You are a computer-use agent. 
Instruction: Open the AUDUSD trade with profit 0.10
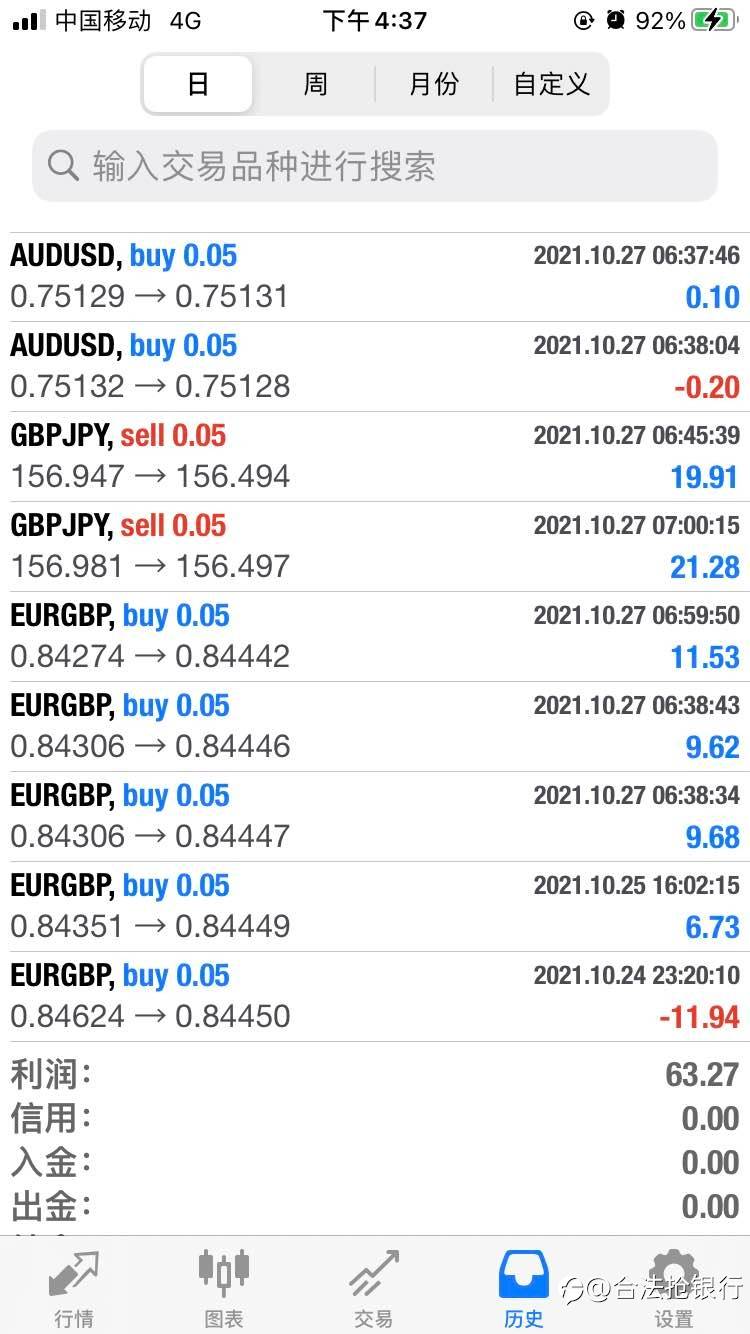pos(375,277)
